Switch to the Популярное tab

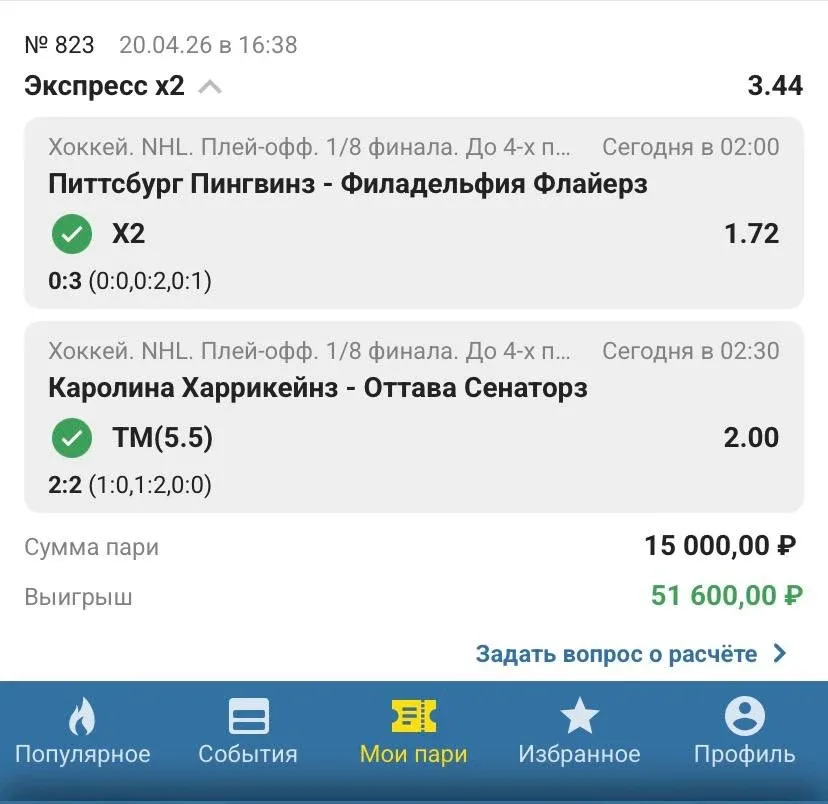pos(82,733)
